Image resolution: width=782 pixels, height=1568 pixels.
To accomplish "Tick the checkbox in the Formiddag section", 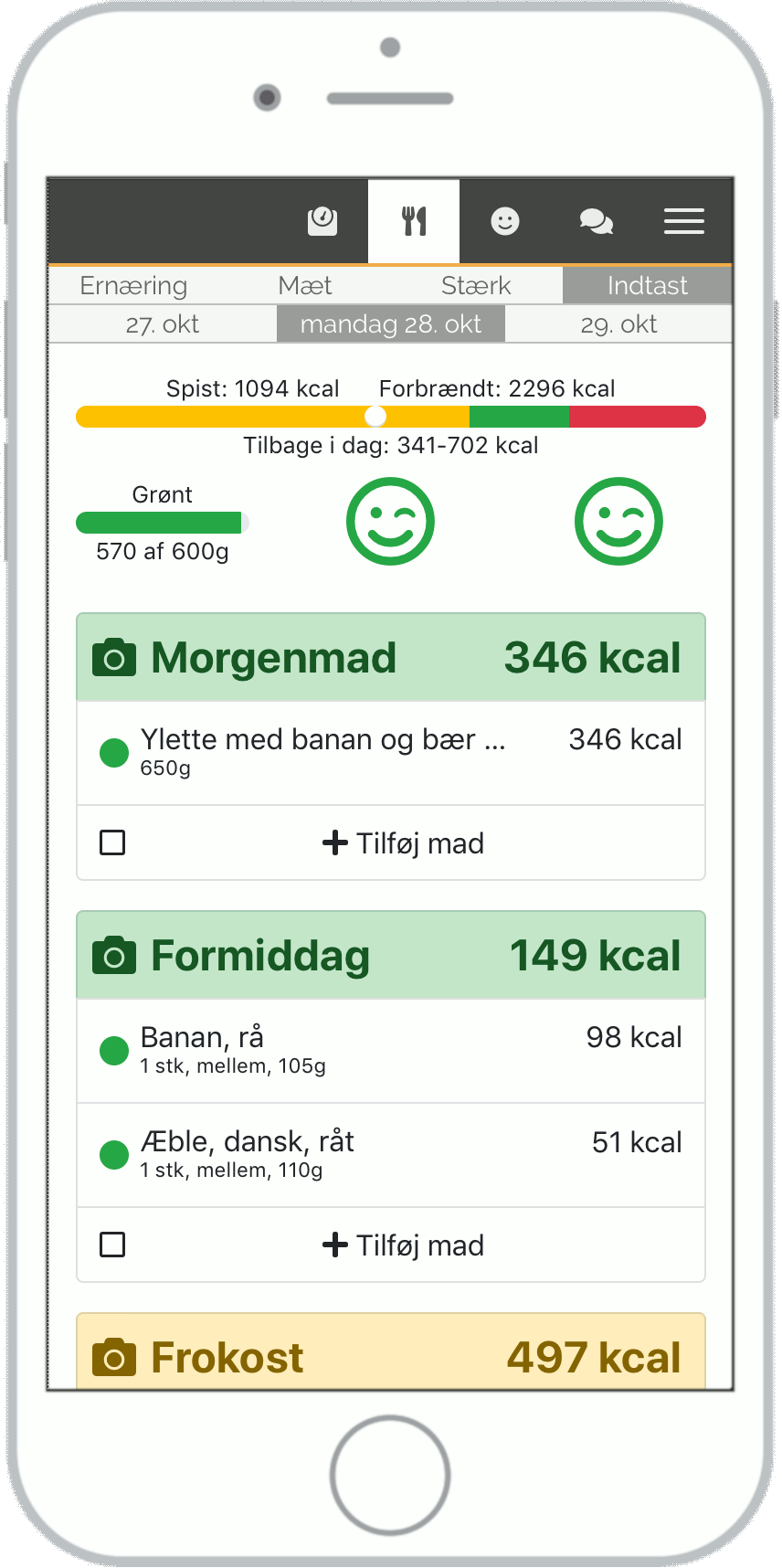I will (111, 1244).
